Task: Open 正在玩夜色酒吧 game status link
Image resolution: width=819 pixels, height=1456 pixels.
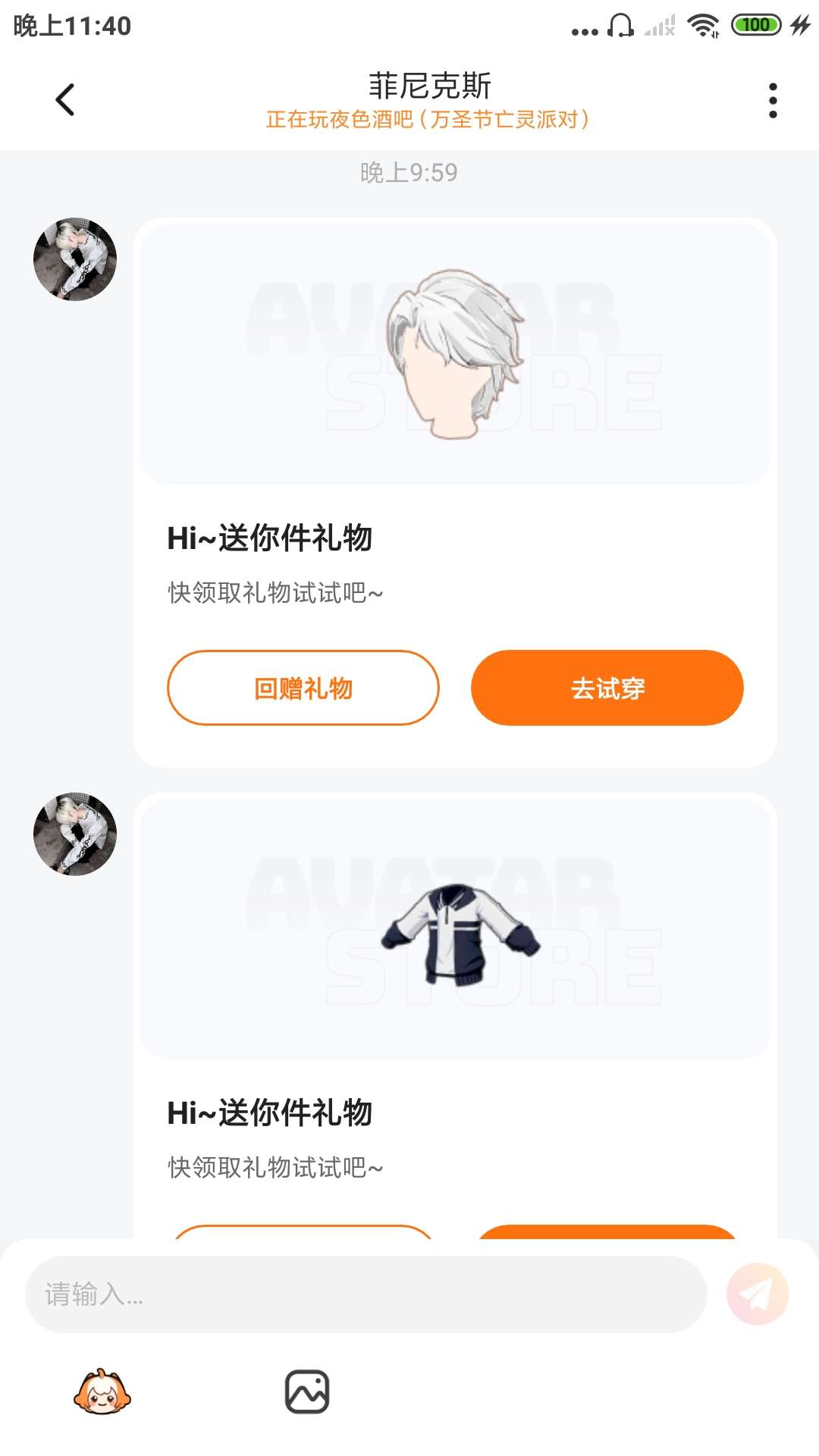Action: coord(427,120)
